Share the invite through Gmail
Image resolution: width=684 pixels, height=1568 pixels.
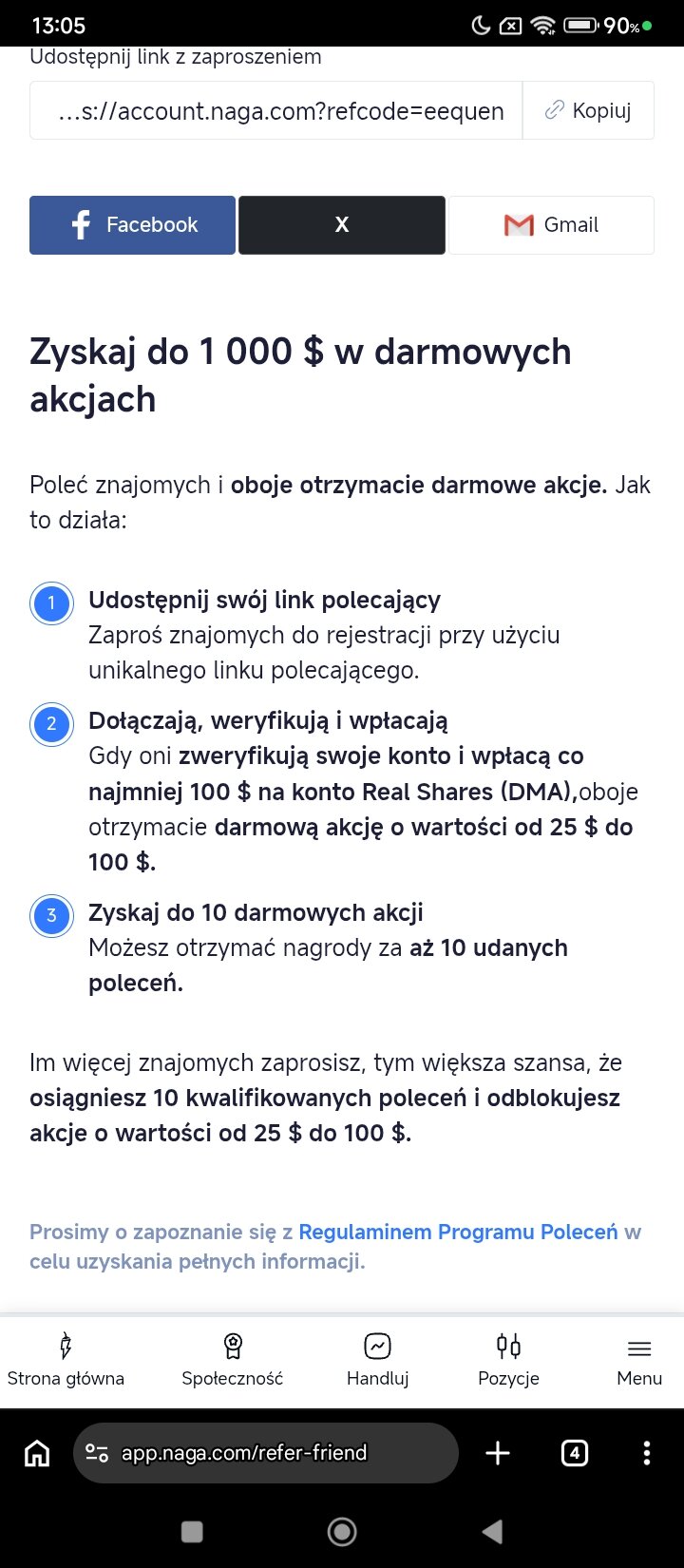click(551, 225)
